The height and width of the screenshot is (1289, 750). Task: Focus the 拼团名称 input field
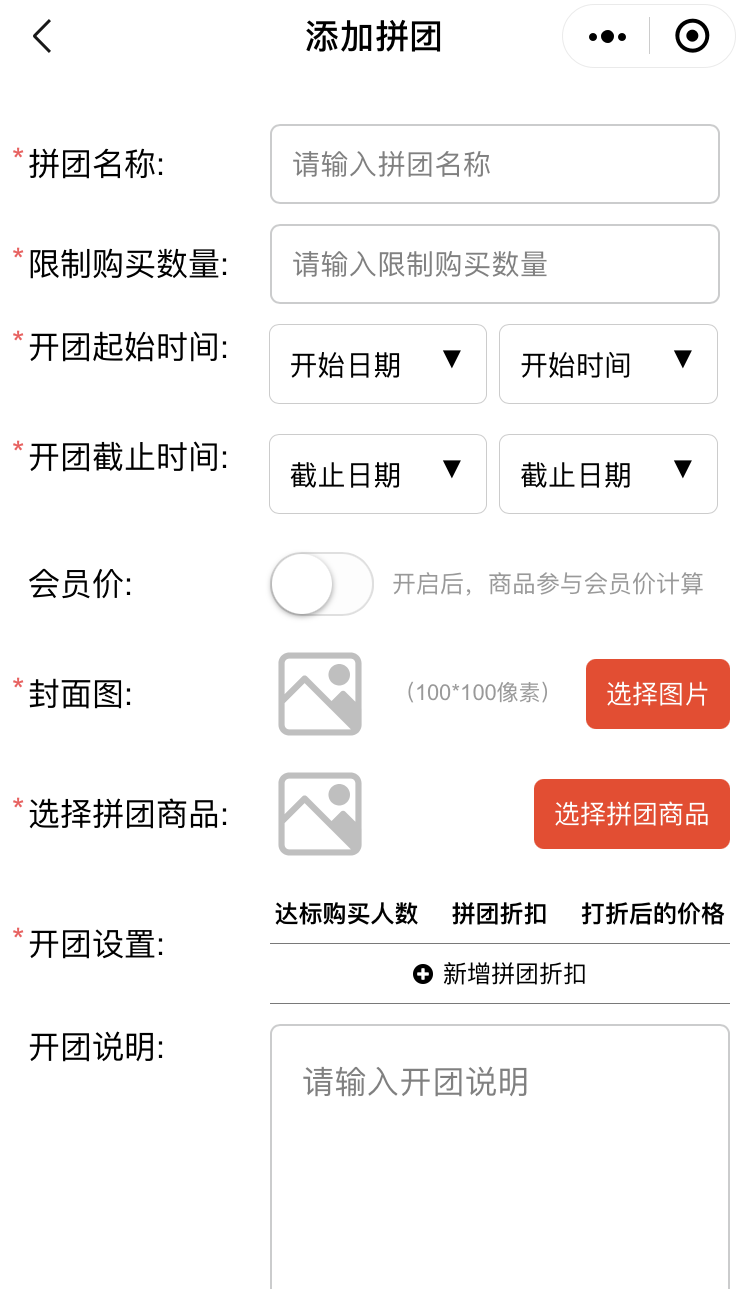(495, 164)
